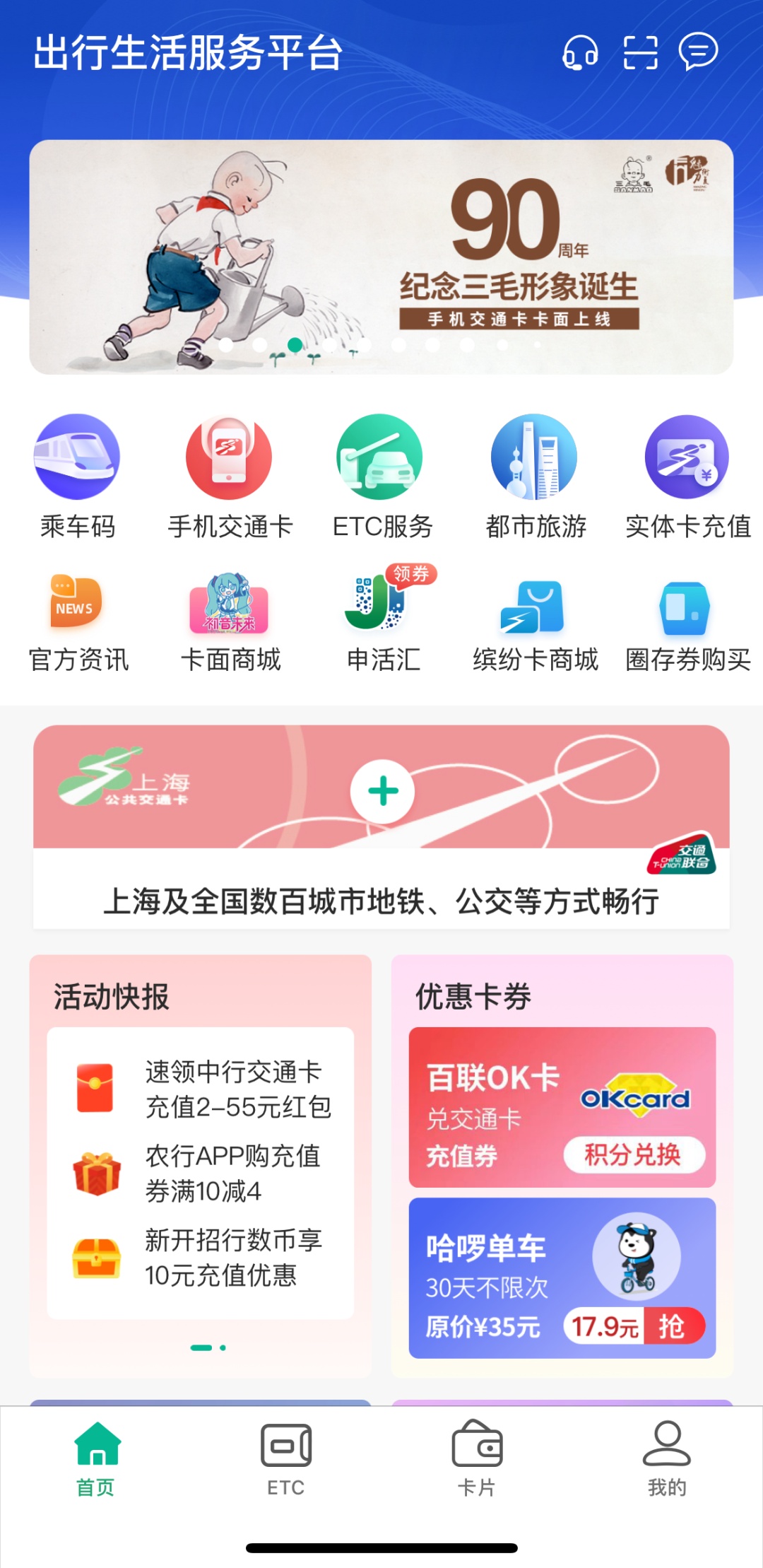Add a Shanghai public transport card

pyautogui.click(x=382, y=791)
